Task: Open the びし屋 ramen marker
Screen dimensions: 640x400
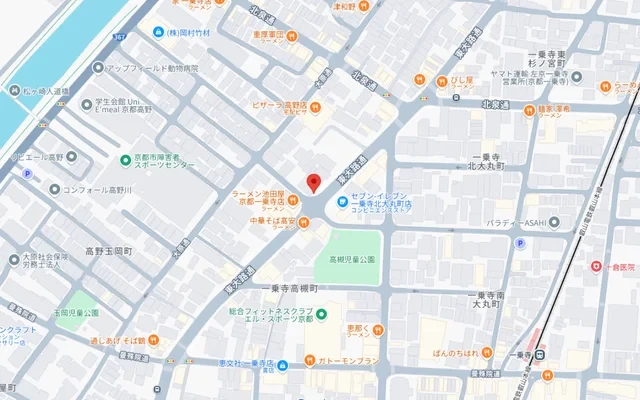Action: [x=440, y=80]
